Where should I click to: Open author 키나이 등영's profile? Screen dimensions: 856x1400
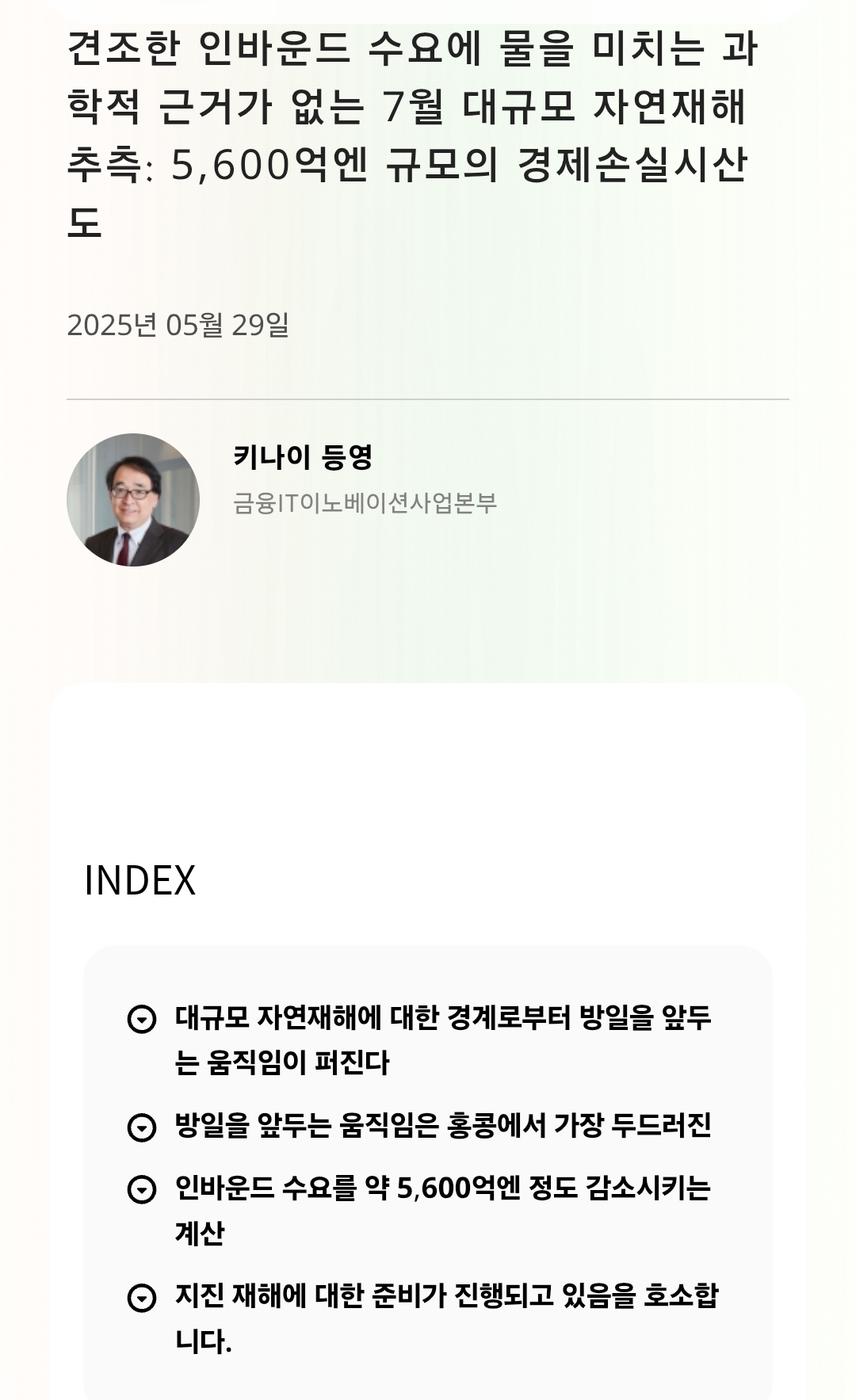[x=302, y=456]
